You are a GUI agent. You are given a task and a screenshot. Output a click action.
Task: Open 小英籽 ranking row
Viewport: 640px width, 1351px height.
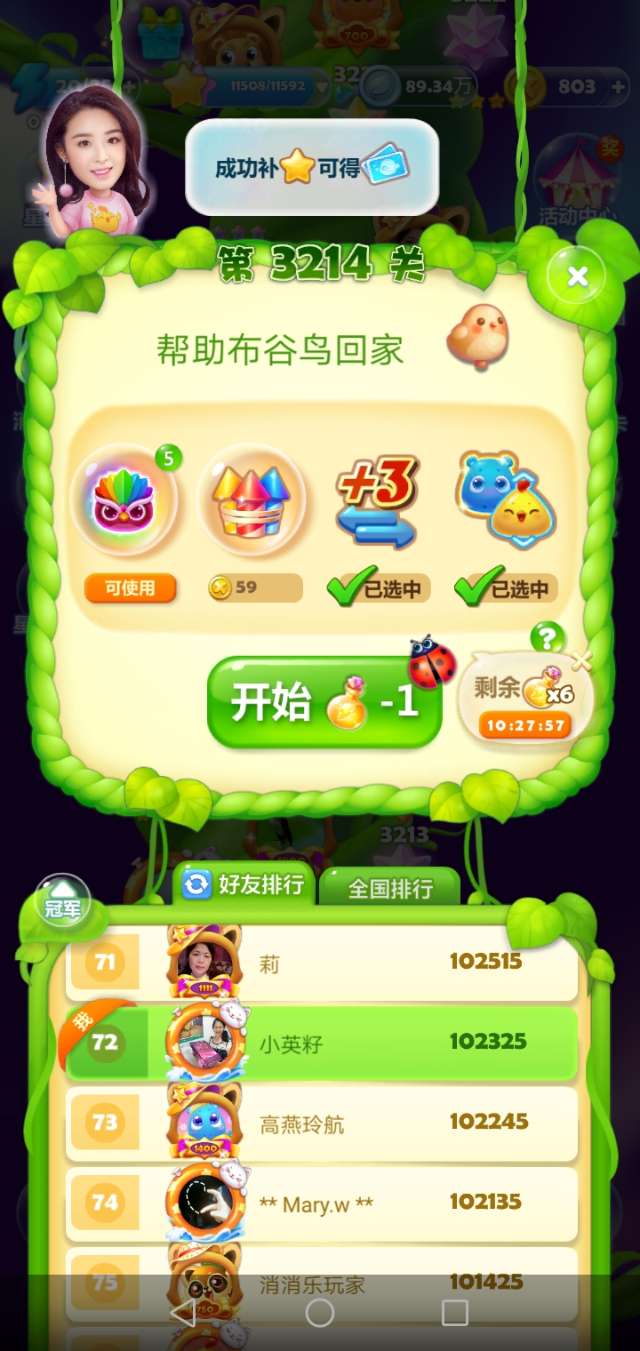(322, 1043)
